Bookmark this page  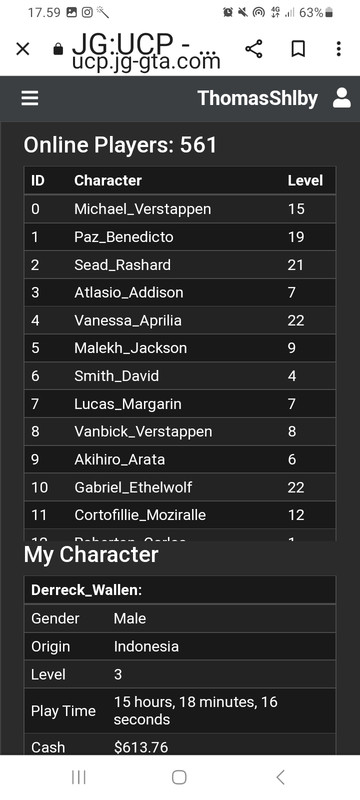pos(298,49)
